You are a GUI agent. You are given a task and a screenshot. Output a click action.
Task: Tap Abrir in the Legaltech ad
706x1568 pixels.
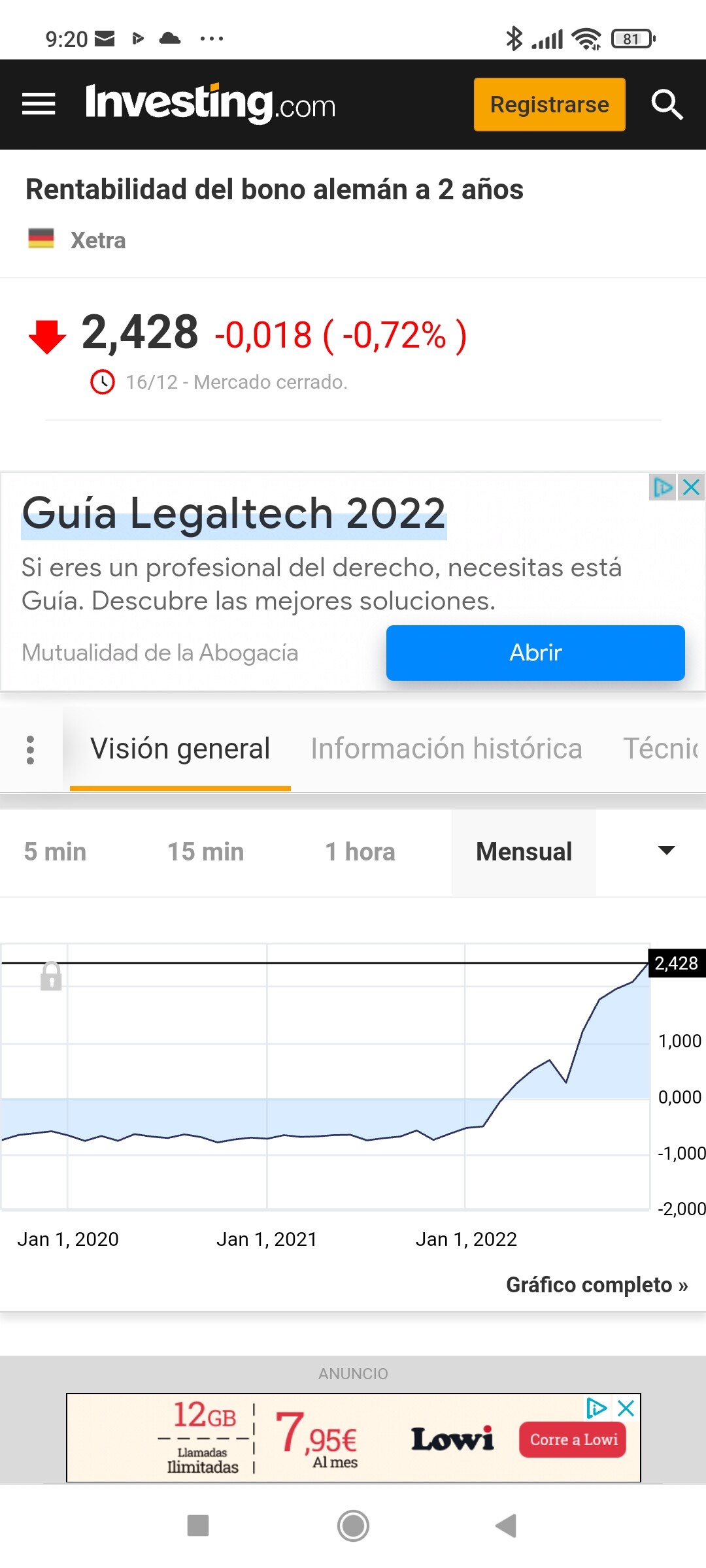[535, 653]
